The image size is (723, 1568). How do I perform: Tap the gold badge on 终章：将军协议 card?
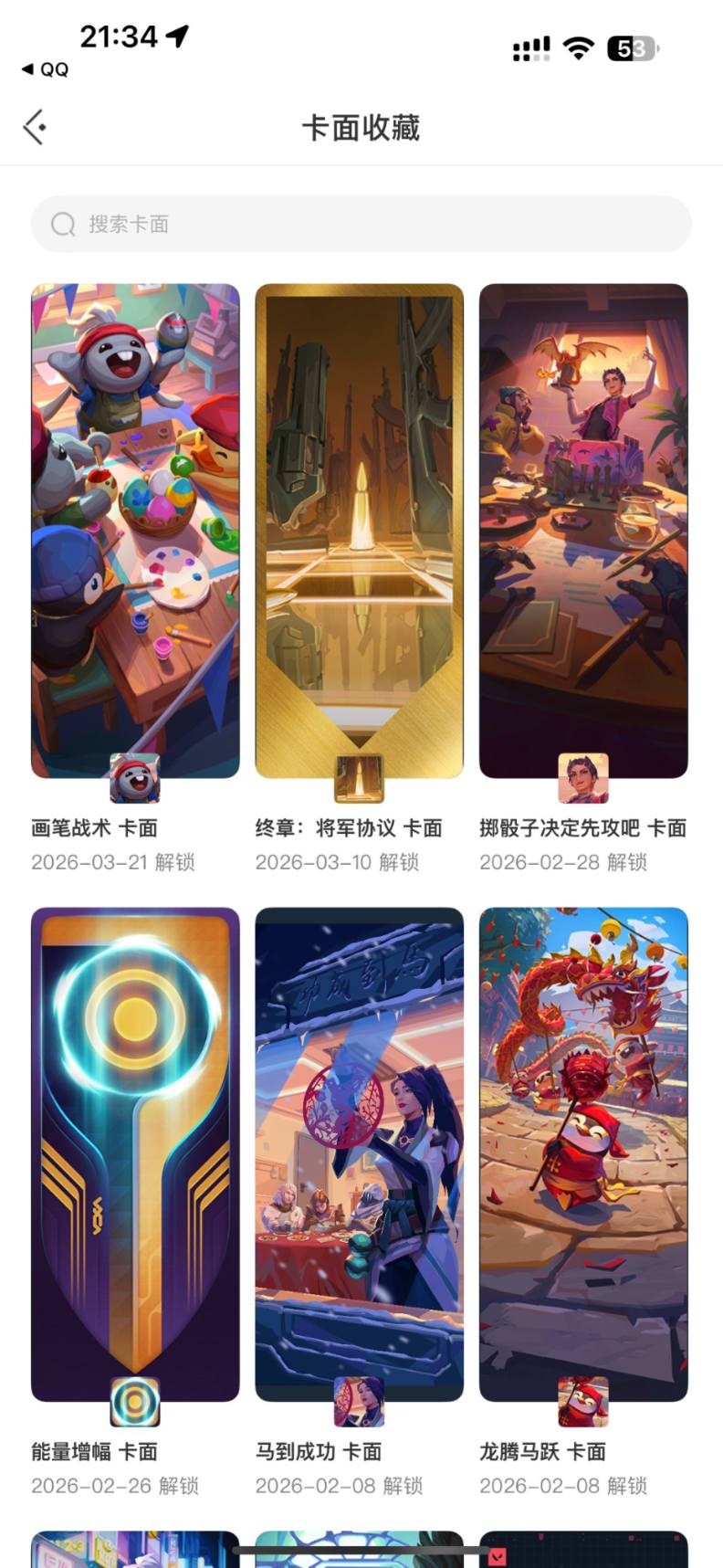tap(358, 777)
